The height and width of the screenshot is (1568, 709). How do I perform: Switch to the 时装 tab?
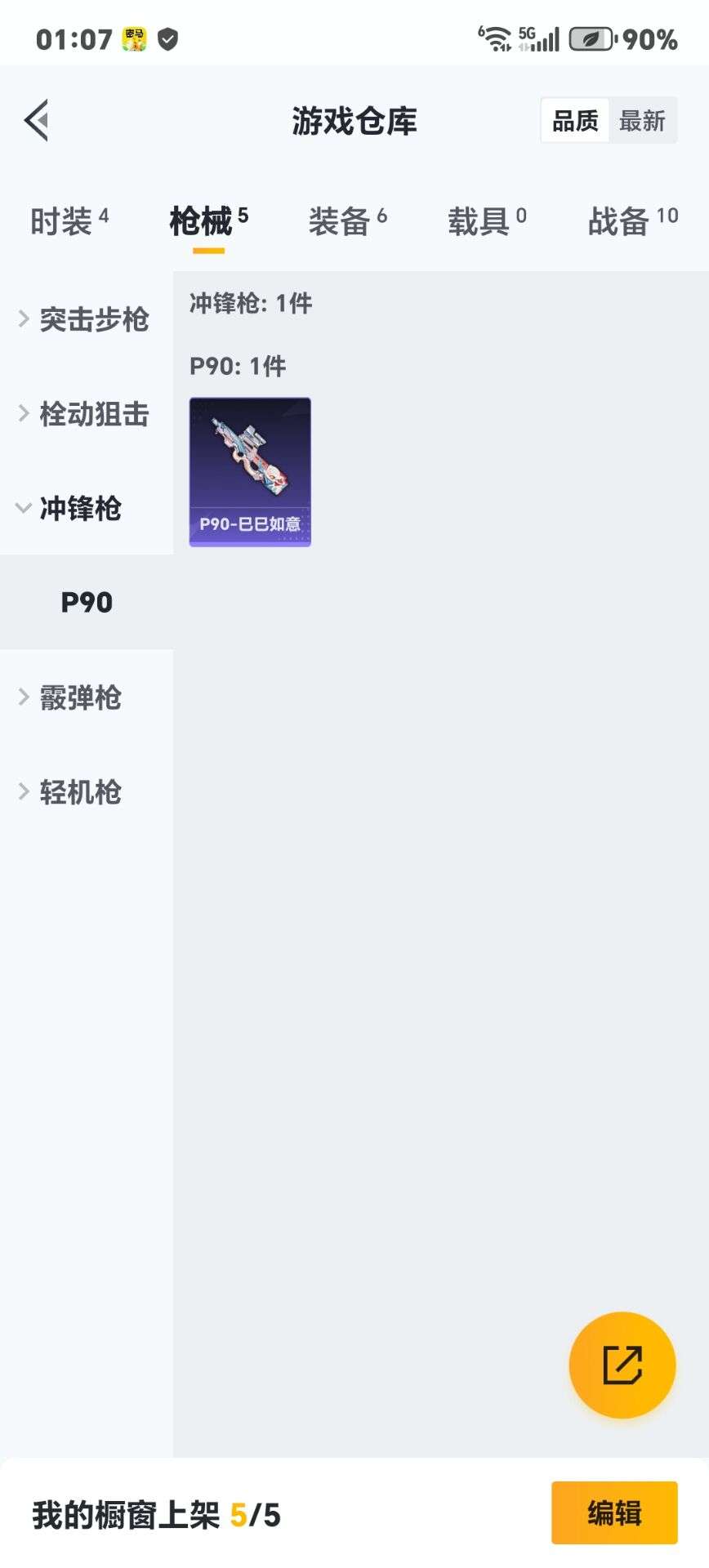tap(69, 221)
